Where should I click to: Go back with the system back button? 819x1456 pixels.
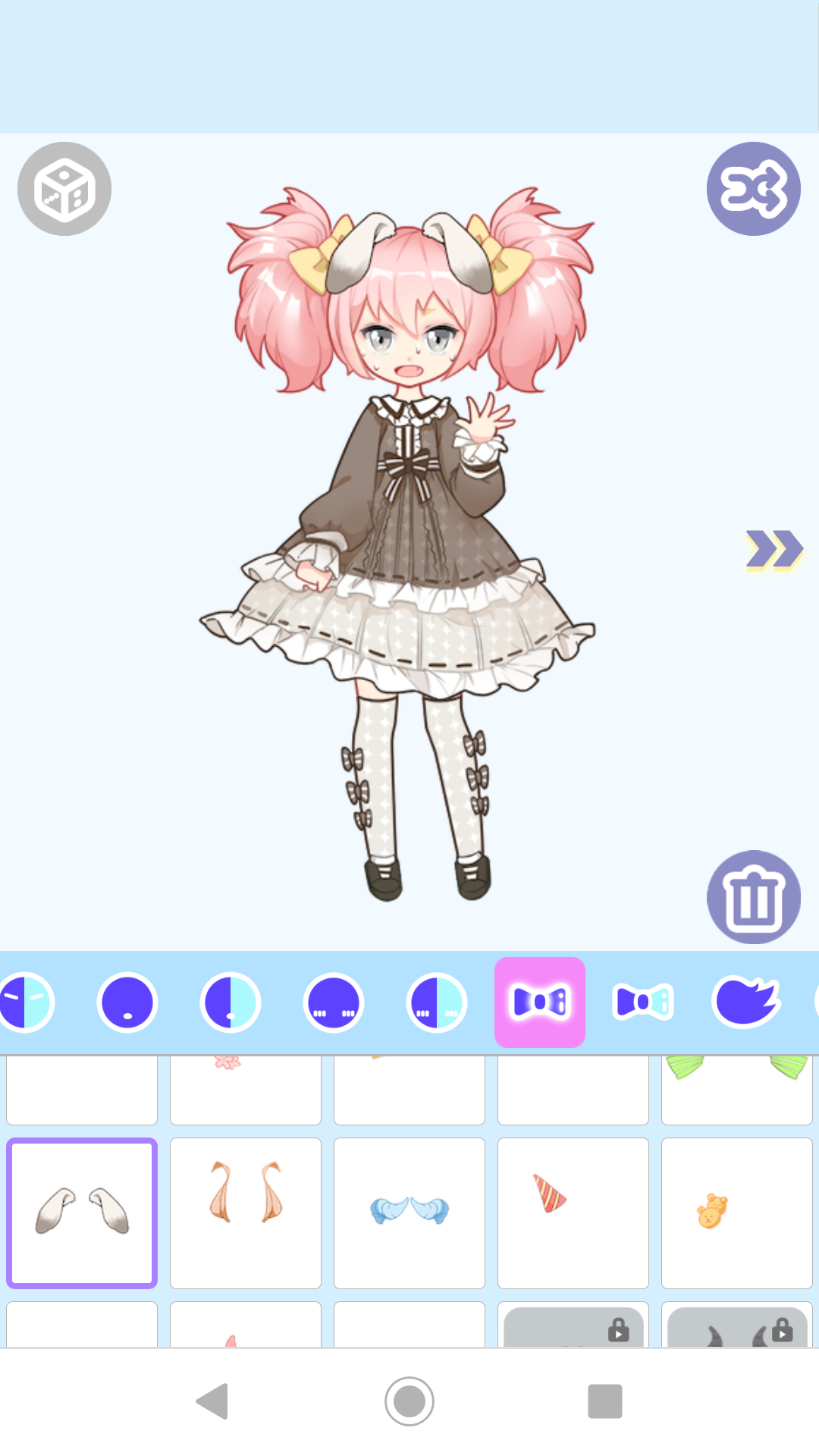[213, 1401]
